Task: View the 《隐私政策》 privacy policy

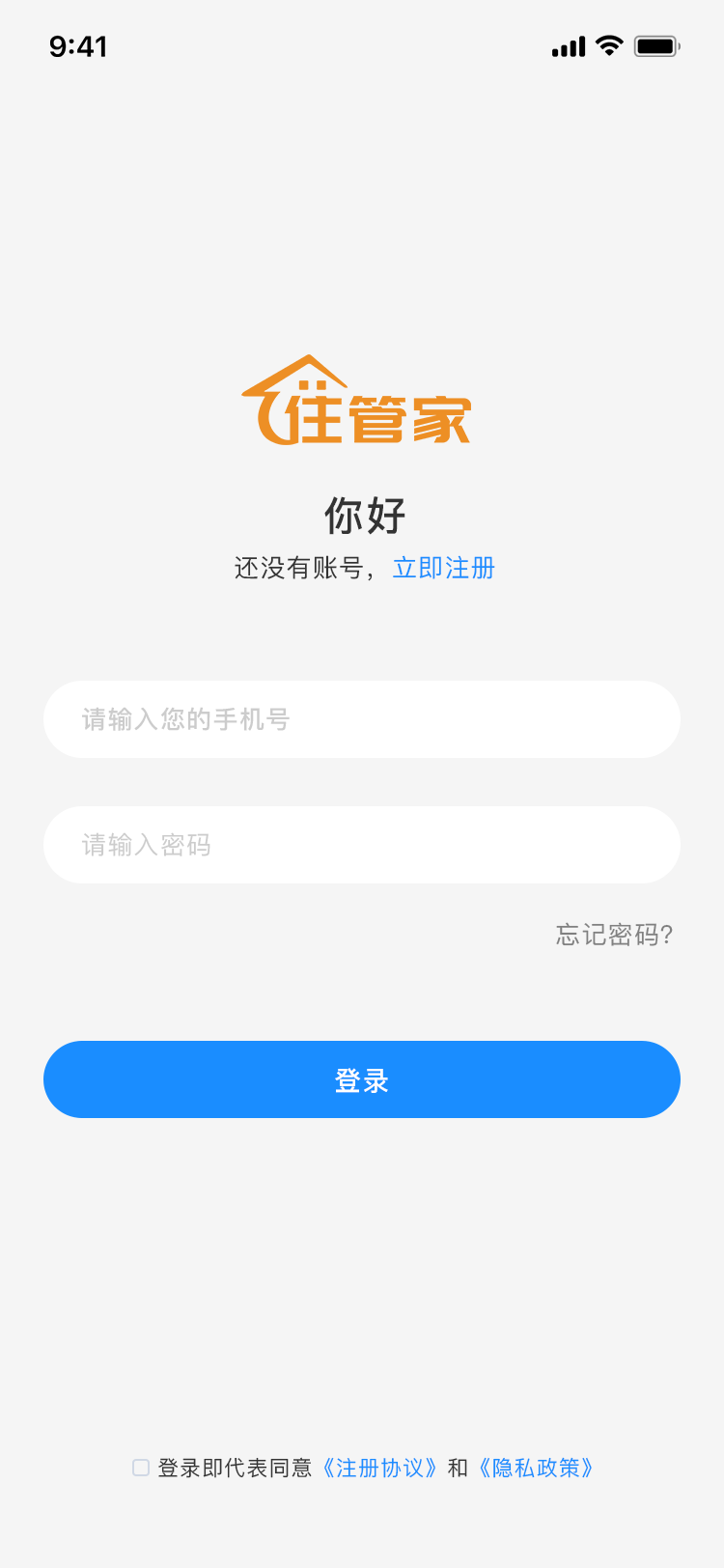Action: tap(536, 1468)
